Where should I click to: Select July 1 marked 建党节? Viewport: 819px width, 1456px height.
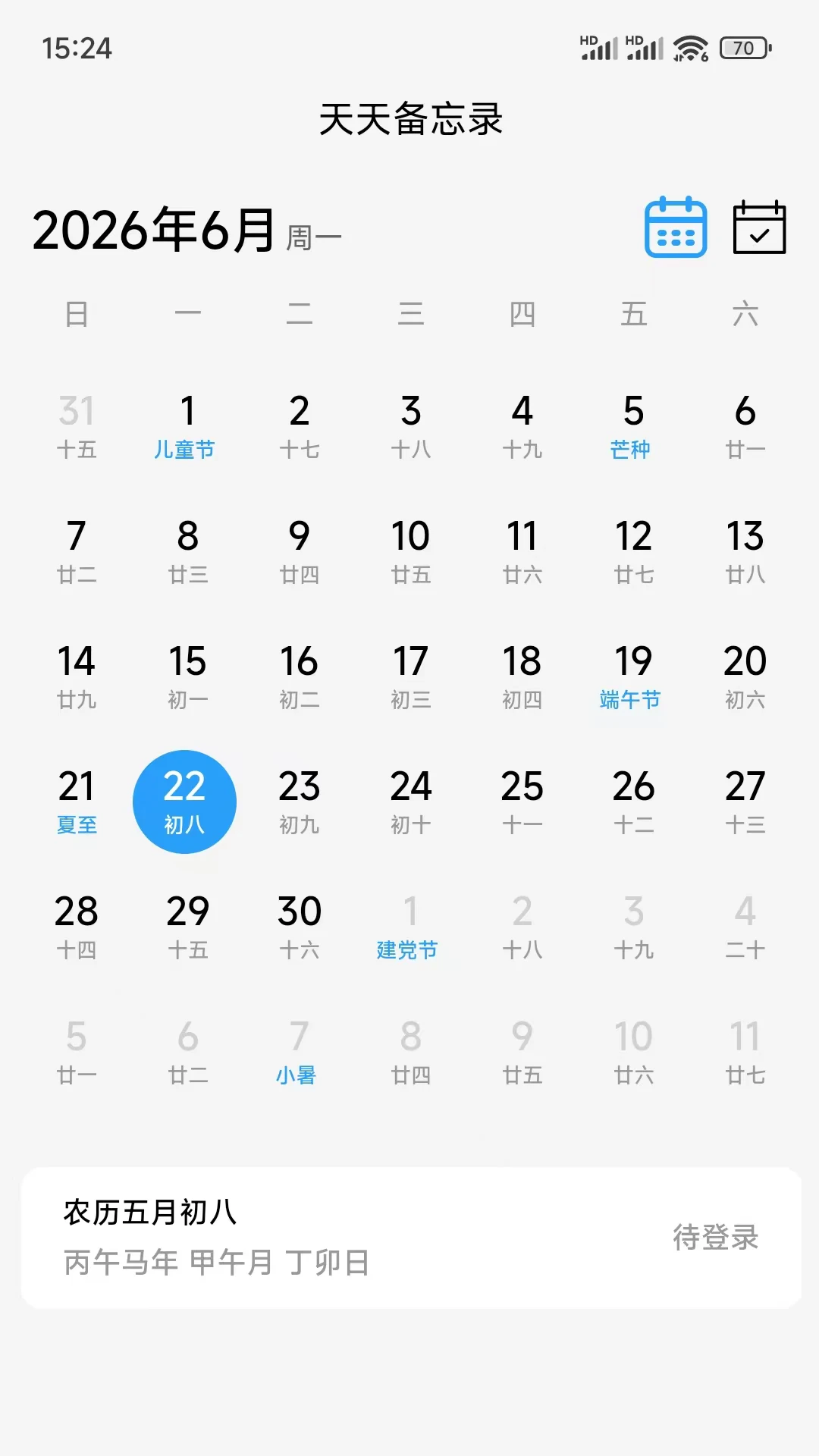click(x=410, y=927)
